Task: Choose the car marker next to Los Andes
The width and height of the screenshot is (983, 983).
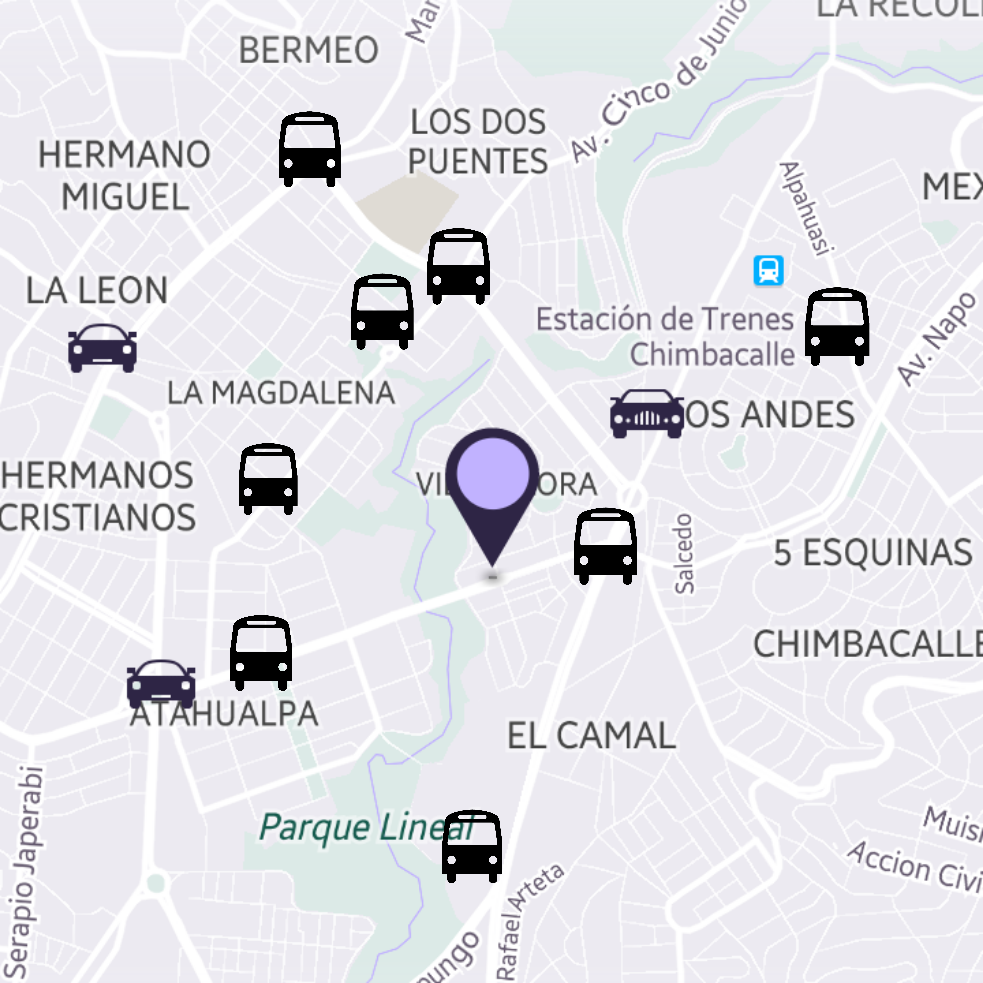Action: tap(647, 413)
